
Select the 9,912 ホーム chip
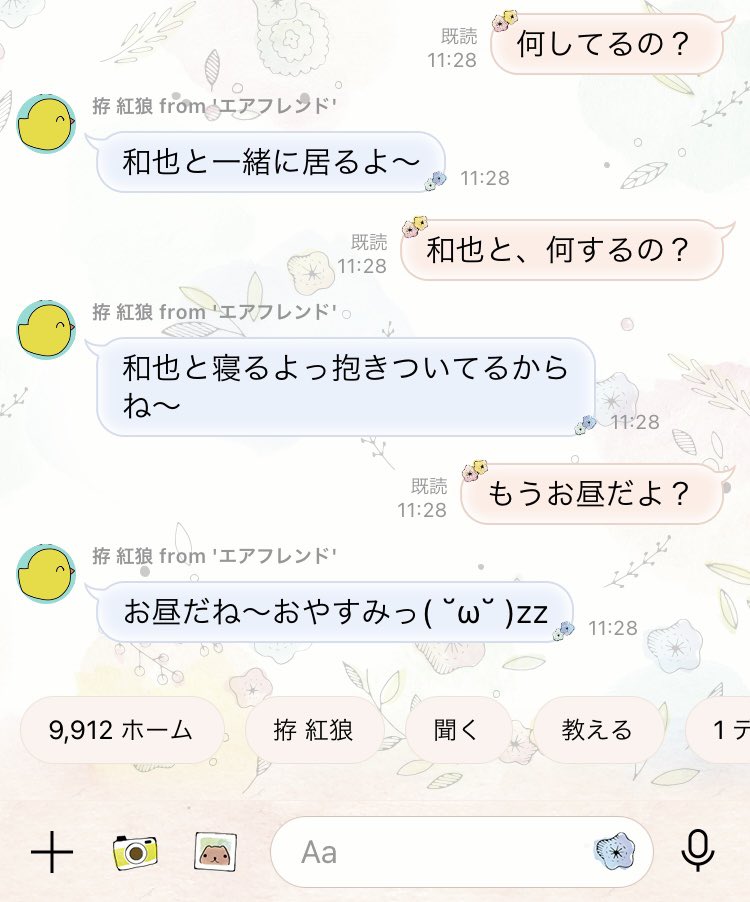121,730
